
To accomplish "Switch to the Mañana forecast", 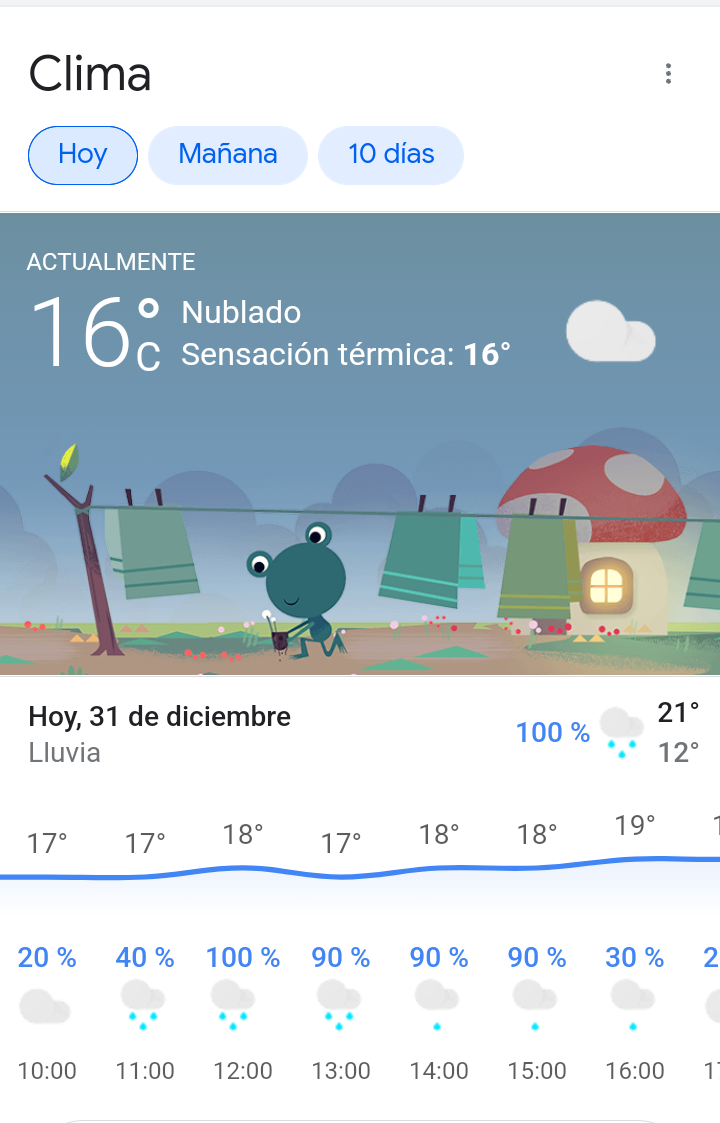I will coord(227,155).
